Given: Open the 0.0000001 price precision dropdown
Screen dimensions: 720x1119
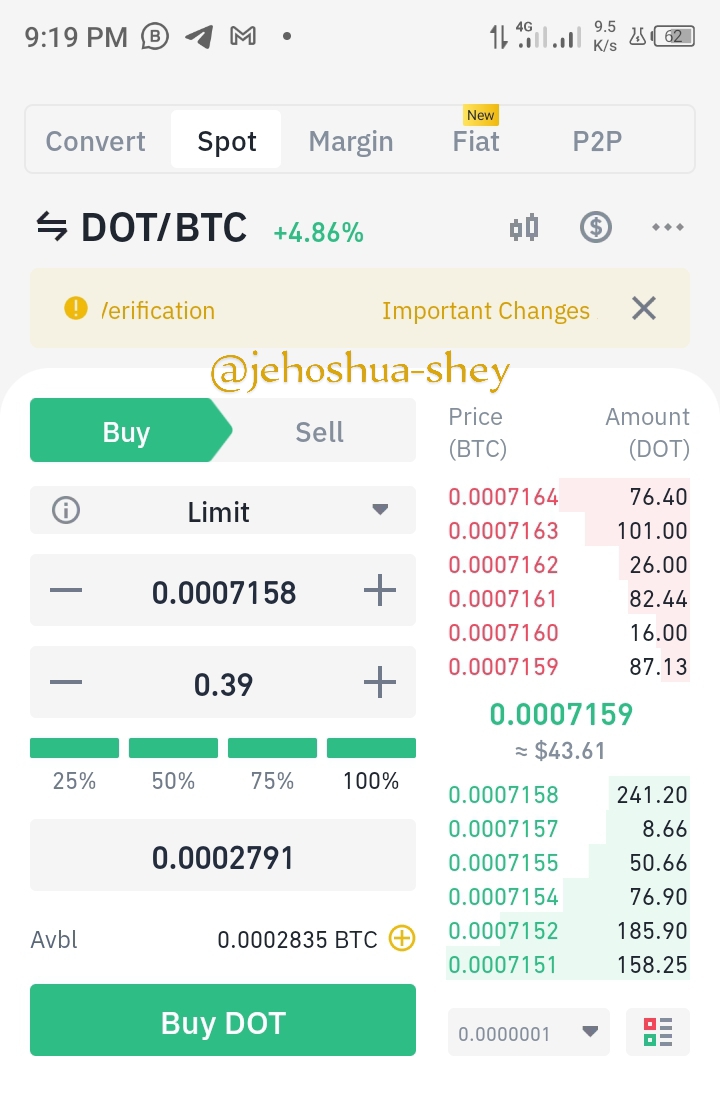Looking at the screenshot, I should point(529,1032).
